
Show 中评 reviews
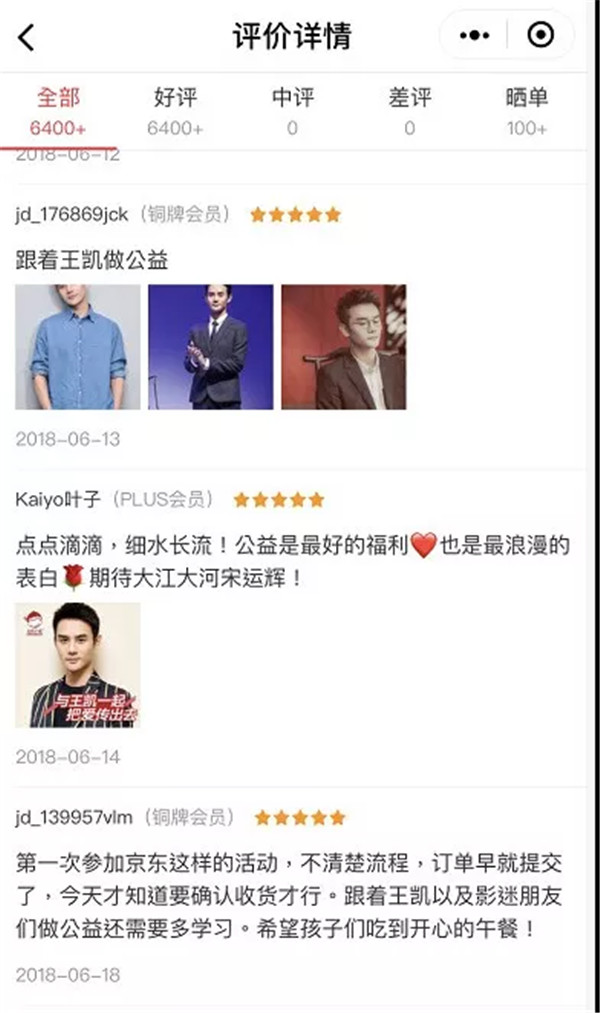click(x=292, y=110)
